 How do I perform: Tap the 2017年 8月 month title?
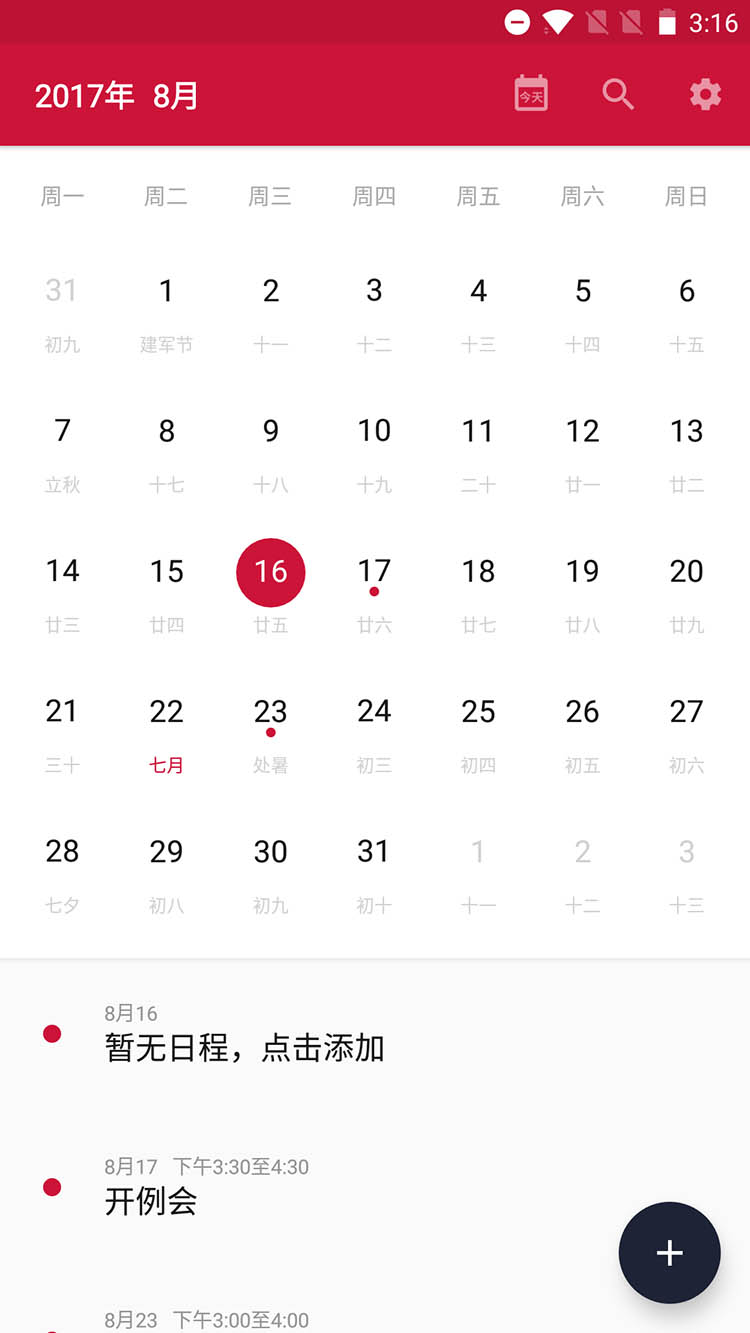click(117, 96)
